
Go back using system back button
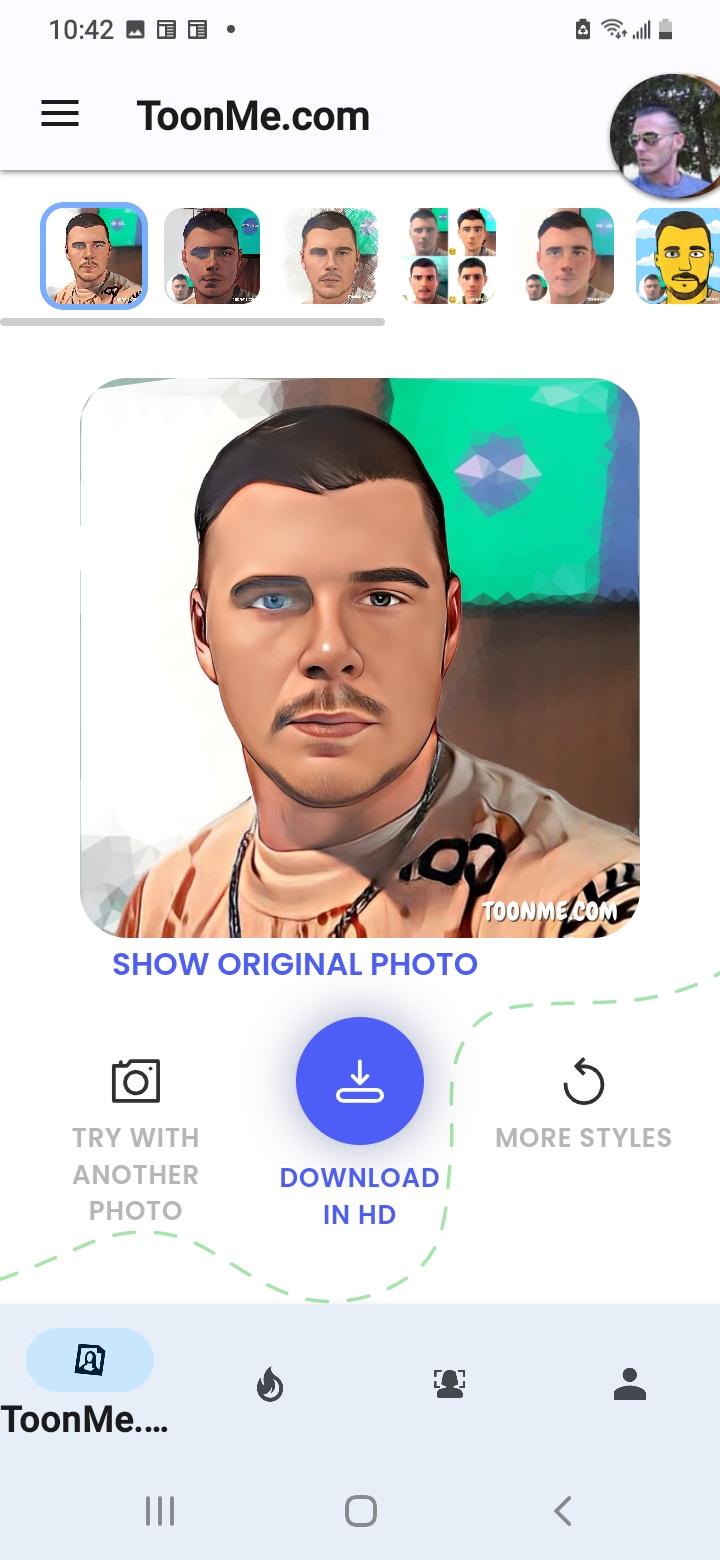point(563,1510)
